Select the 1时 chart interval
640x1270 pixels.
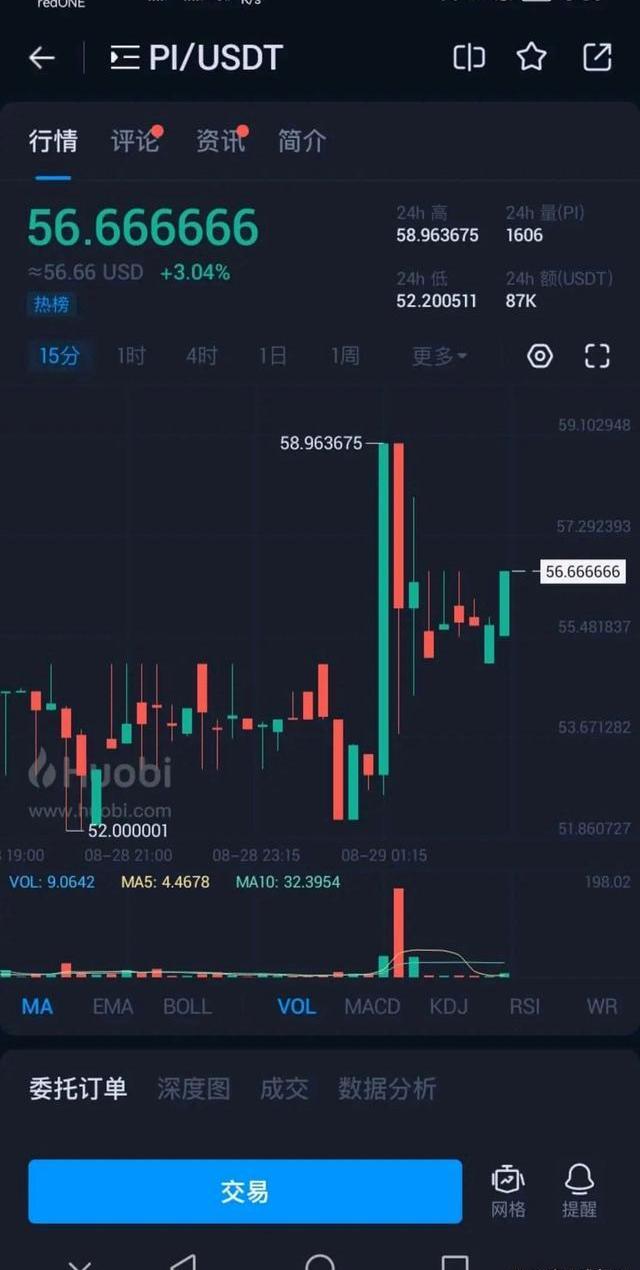131,355
